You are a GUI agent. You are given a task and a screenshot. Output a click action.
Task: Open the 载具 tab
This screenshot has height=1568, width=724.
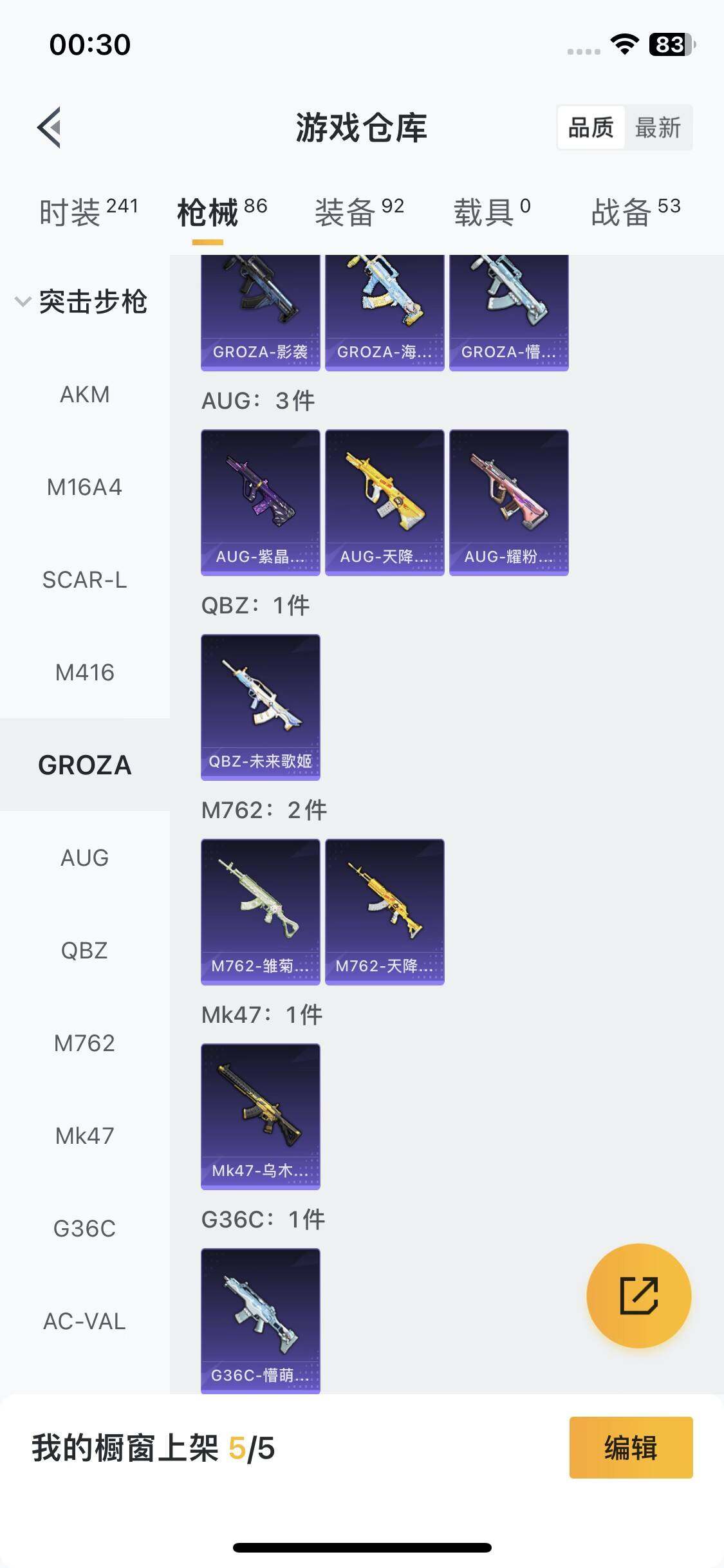click(492, 212)
